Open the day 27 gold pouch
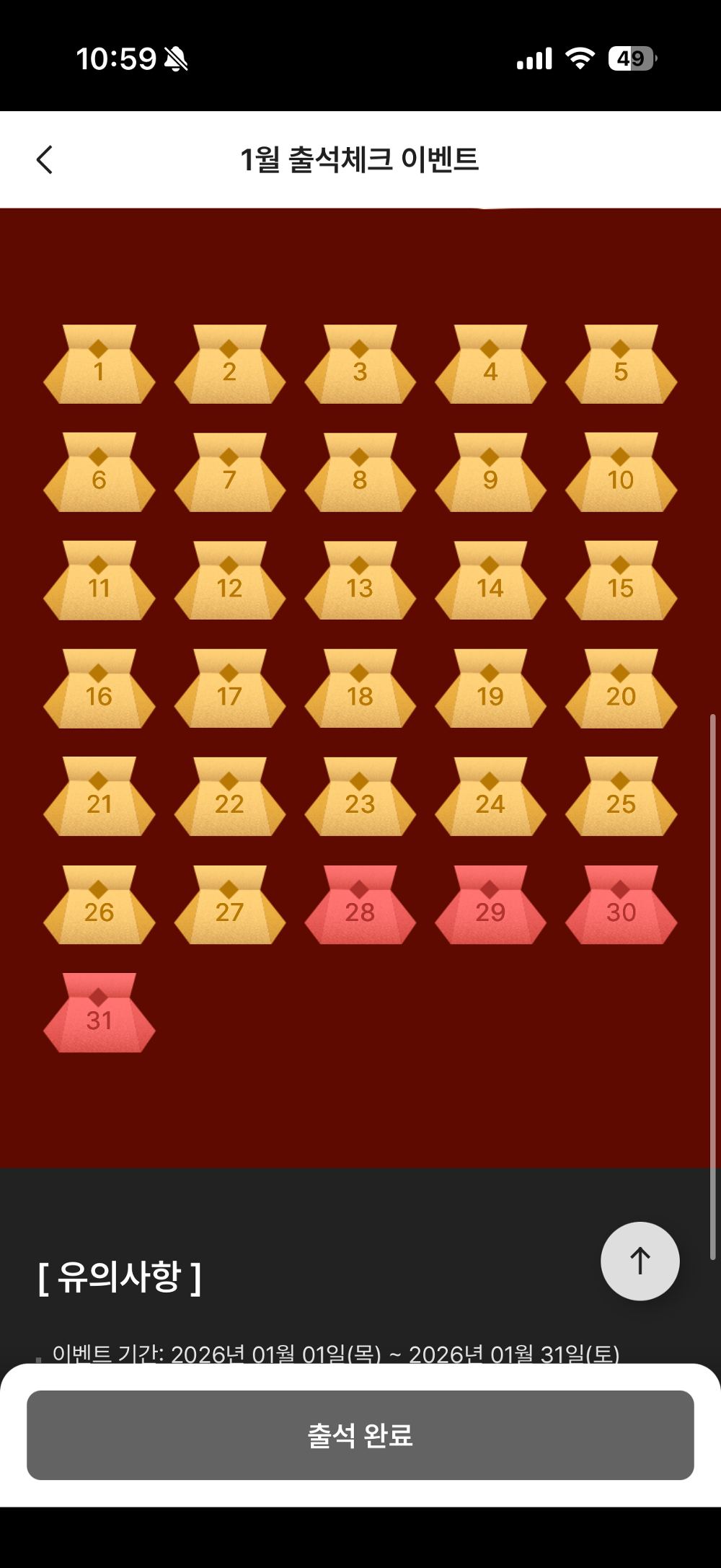 click(229, 906)
